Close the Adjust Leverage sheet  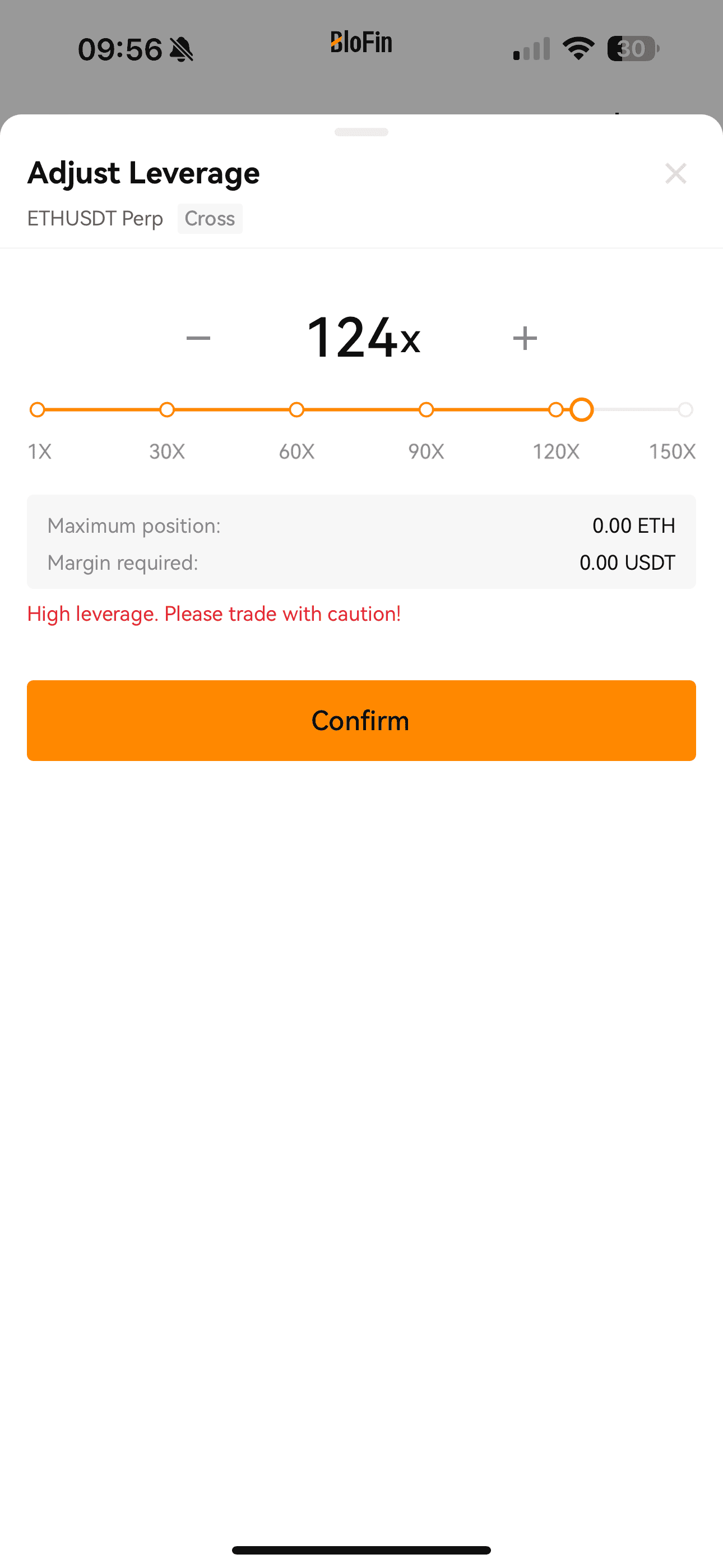pyautogui.click(x=675, y=173)
